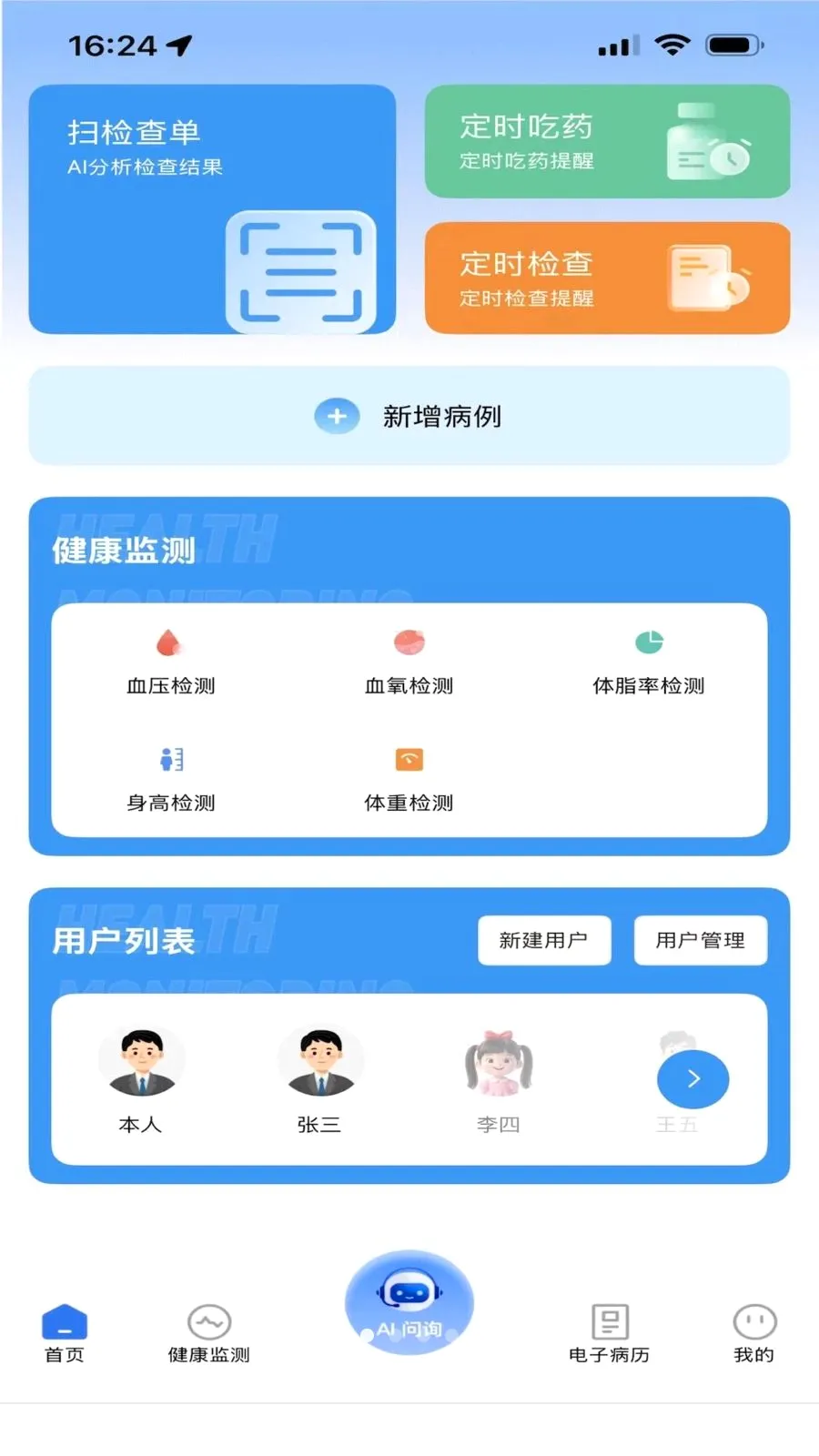Open 体重检测 weight measurement

pos(409,780)
